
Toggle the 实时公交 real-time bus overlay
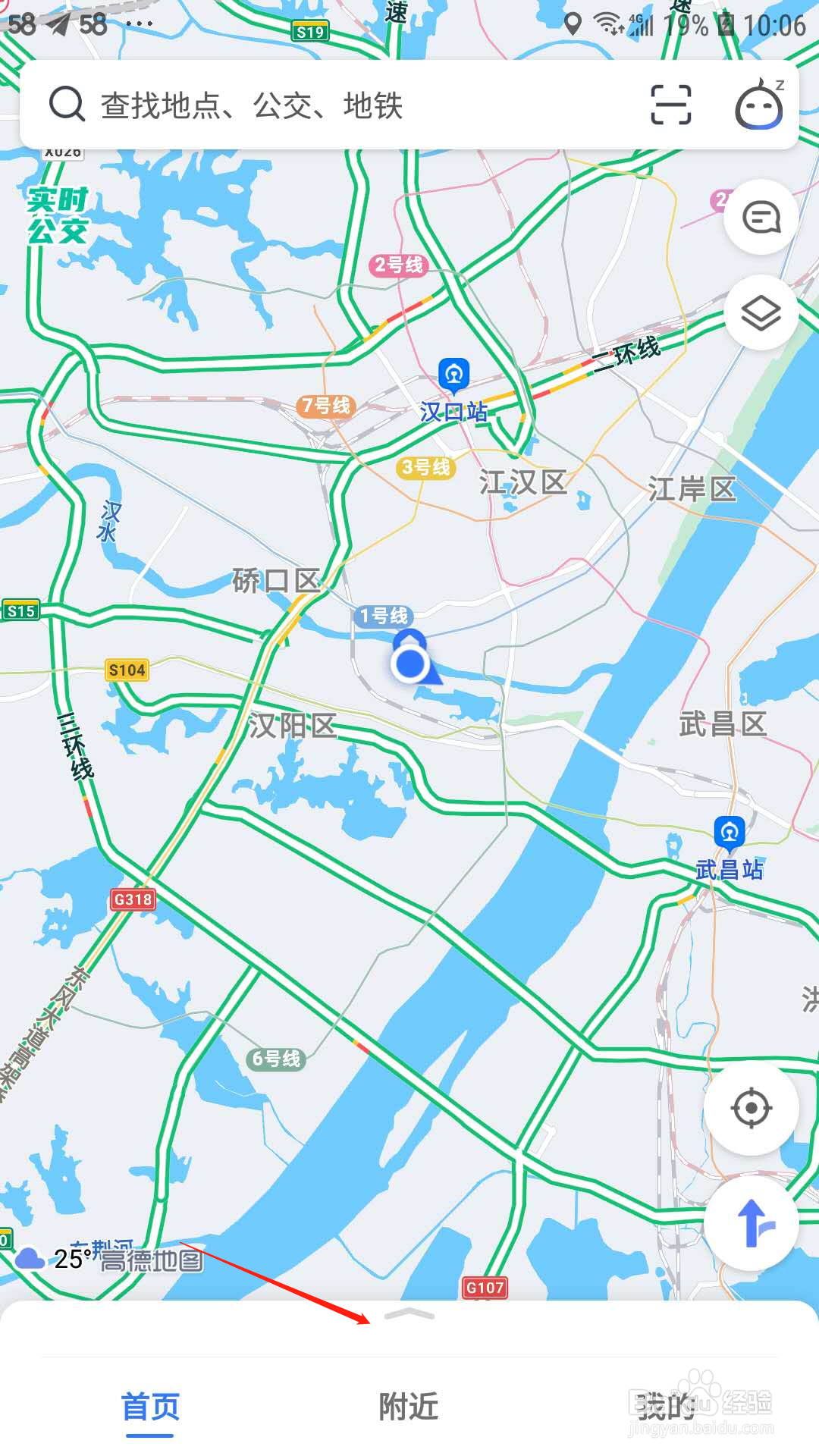[x=59, y=212]
